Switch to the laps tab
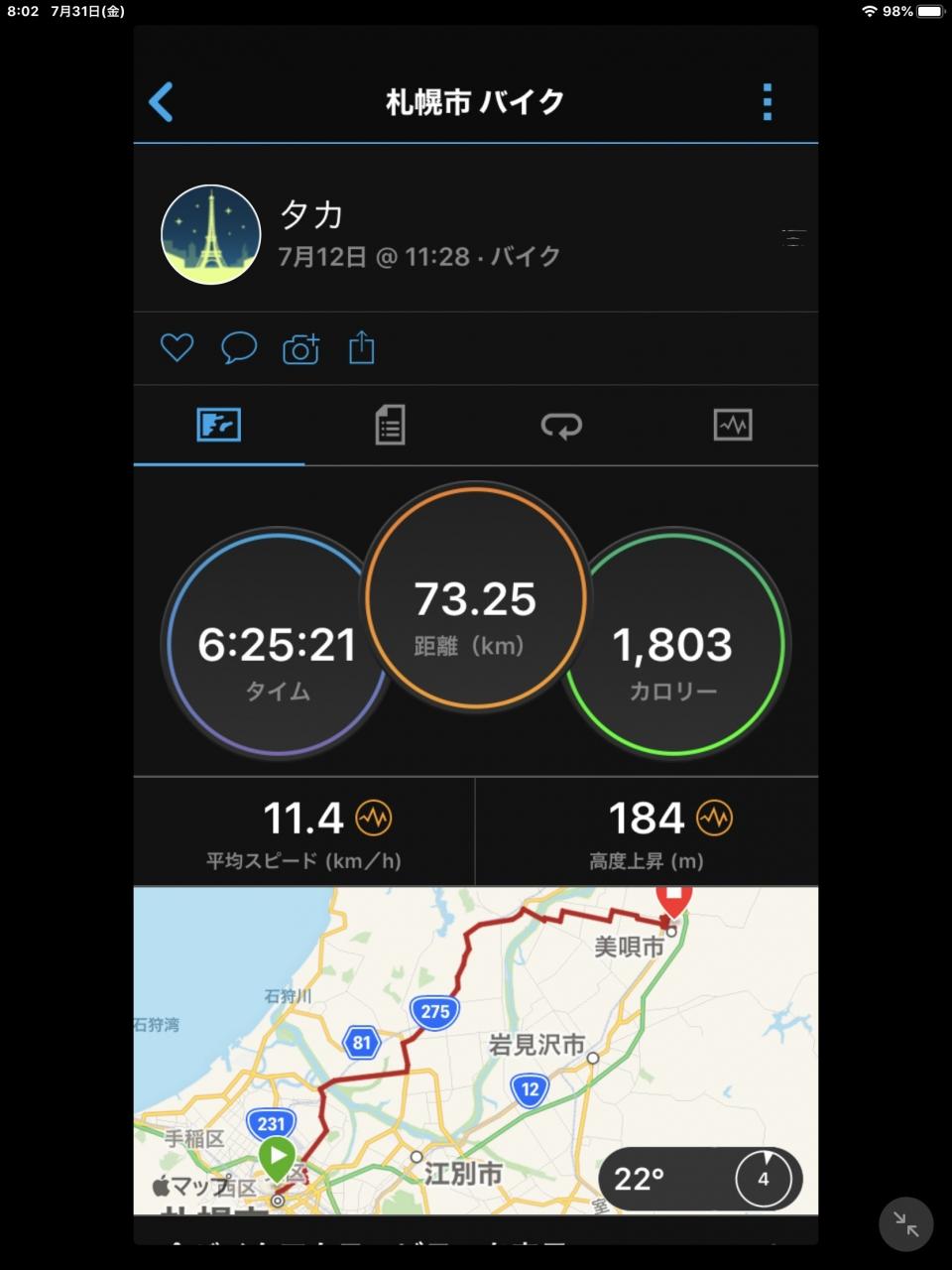Viewport: 952px width, 1270px height. point(561,425)
